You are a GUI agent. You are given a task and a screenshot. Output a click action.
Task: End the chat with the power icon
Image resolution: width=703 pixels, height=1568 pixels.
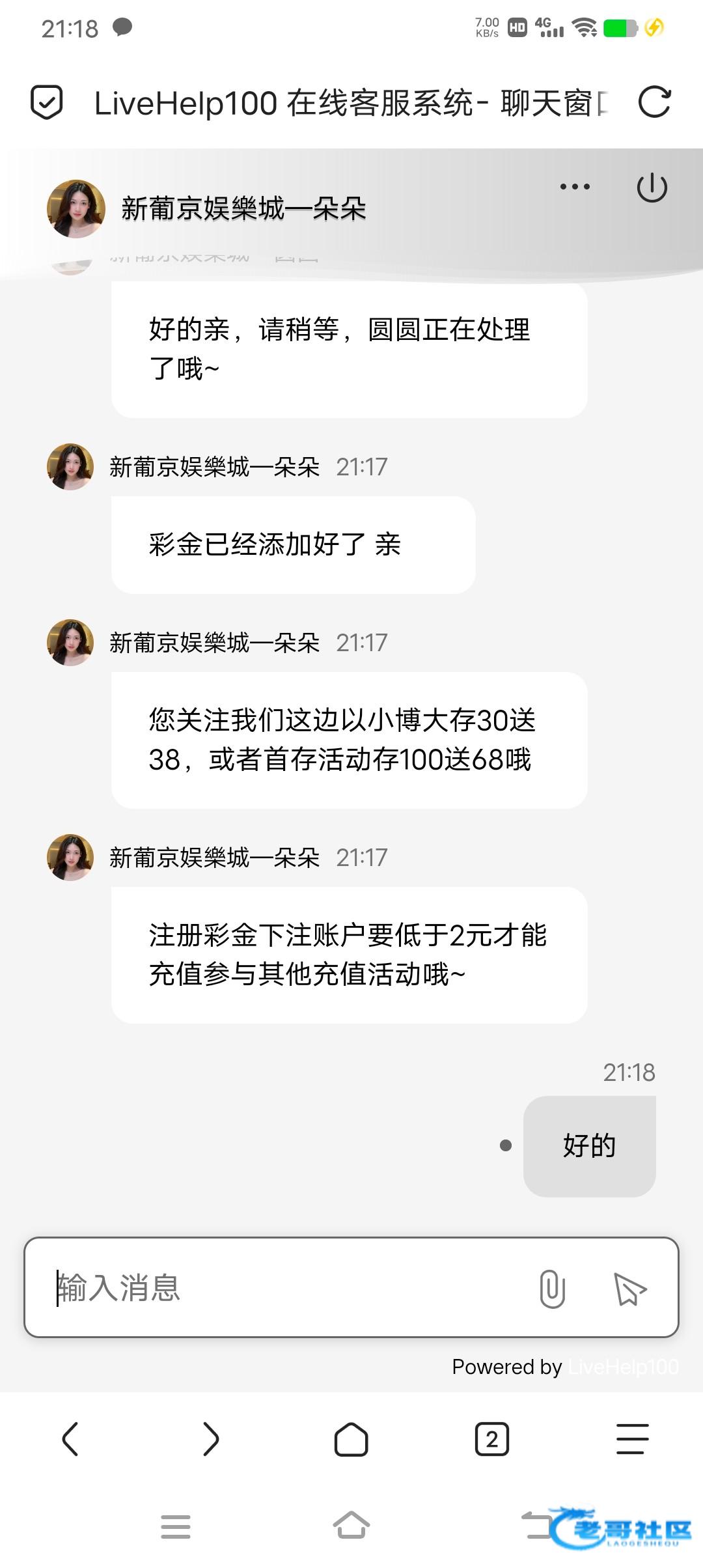[x=652, y=188]
